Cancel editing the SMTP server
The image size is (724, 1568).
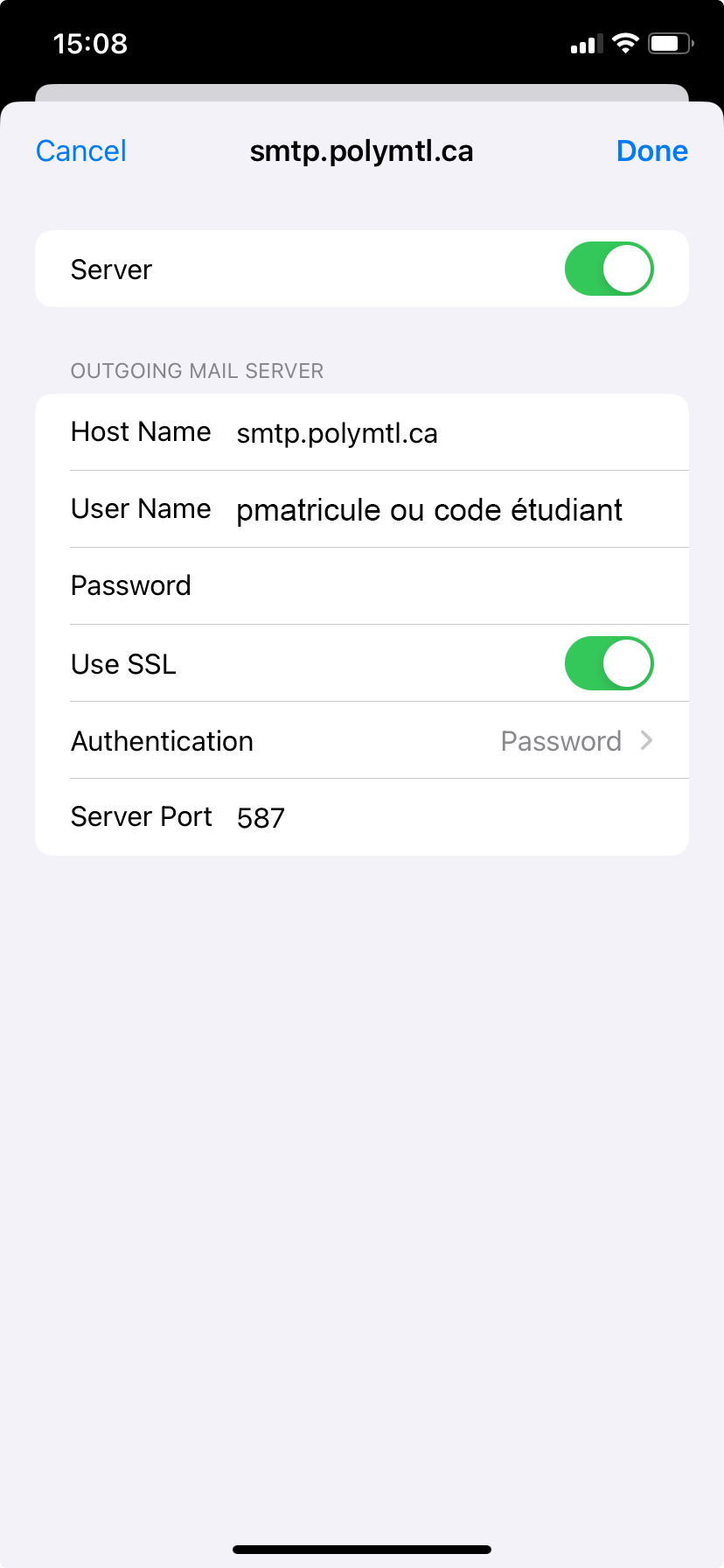pyautogui.click(x=81, y=150)
